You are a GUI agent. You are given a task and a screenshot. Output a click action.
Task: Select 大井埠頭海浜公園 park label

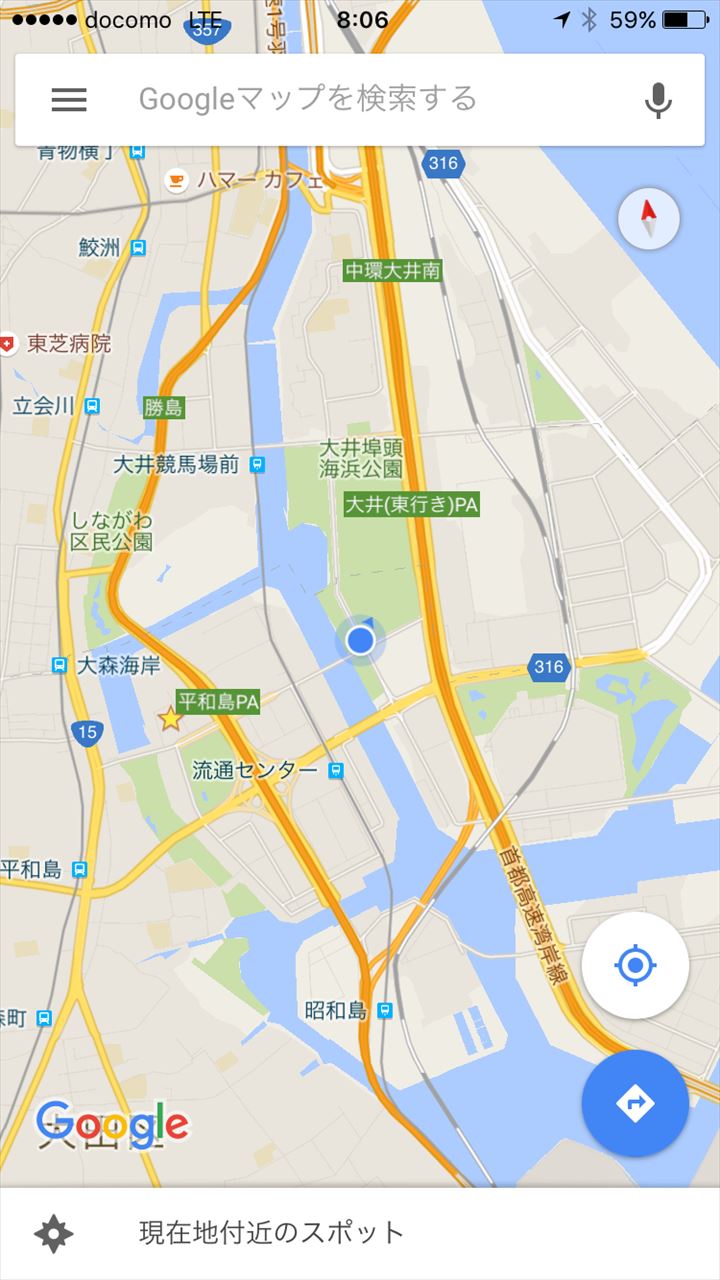361,457
